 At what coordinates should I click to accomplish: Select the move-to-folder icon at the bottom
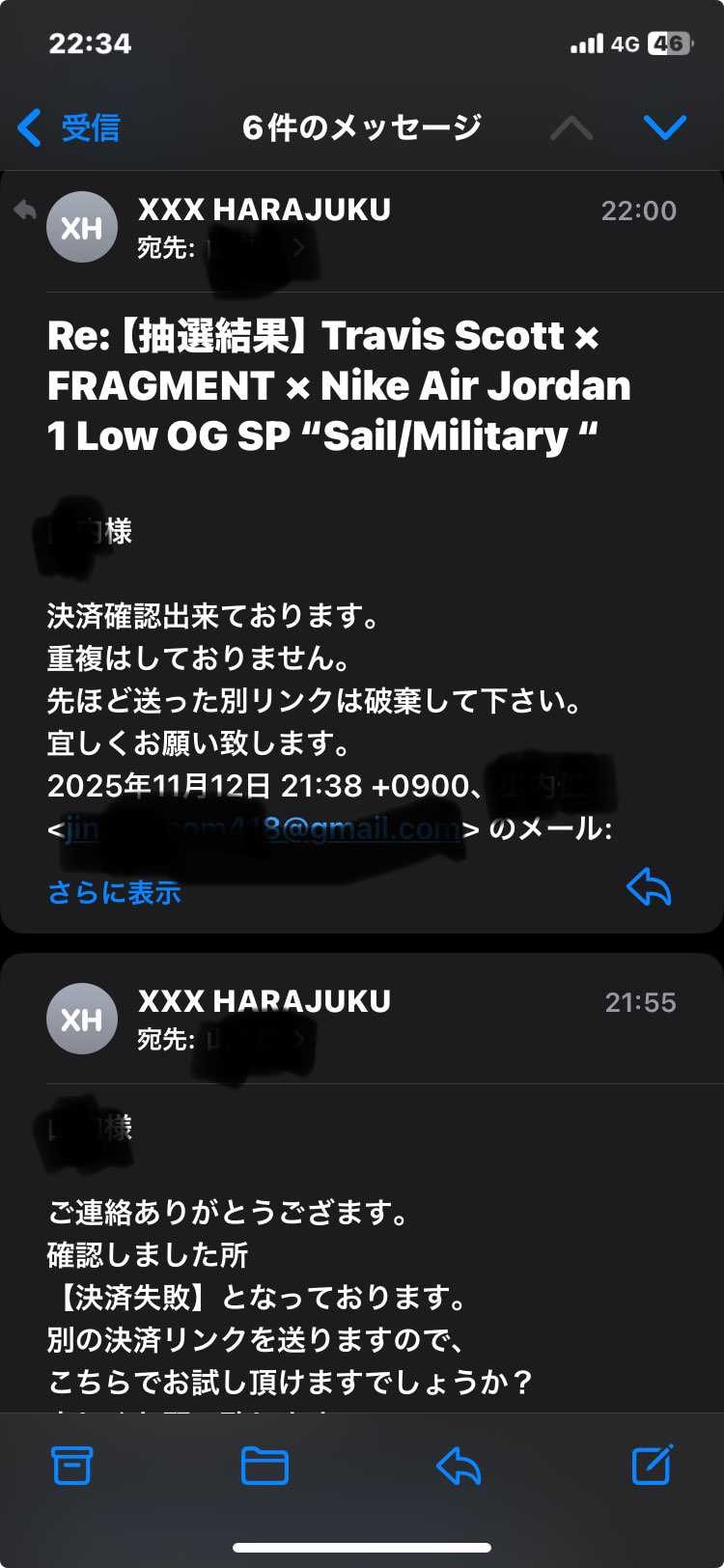click(265, 1466)
